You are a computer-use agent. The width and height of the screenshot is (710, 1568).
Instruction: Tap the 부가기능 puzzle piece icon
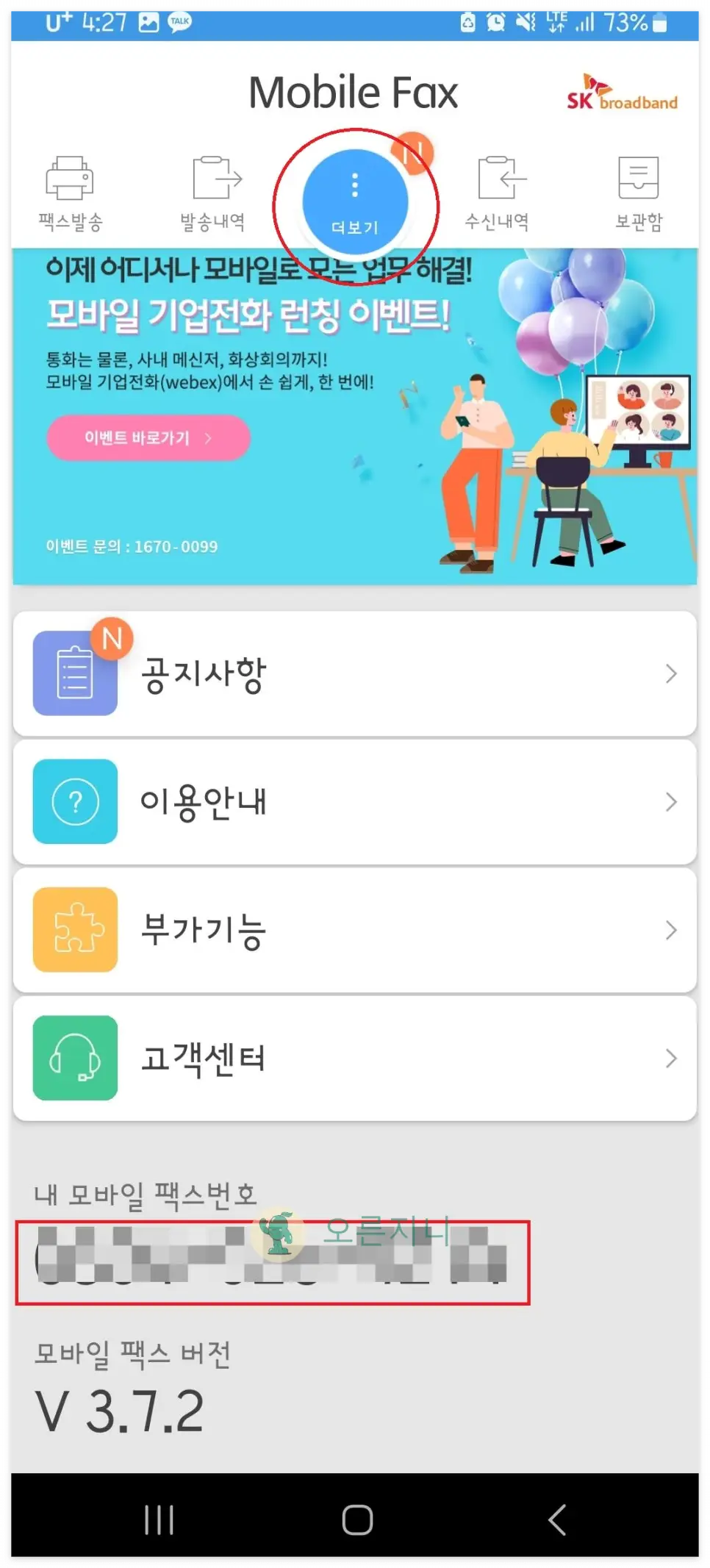coord(73,930)
